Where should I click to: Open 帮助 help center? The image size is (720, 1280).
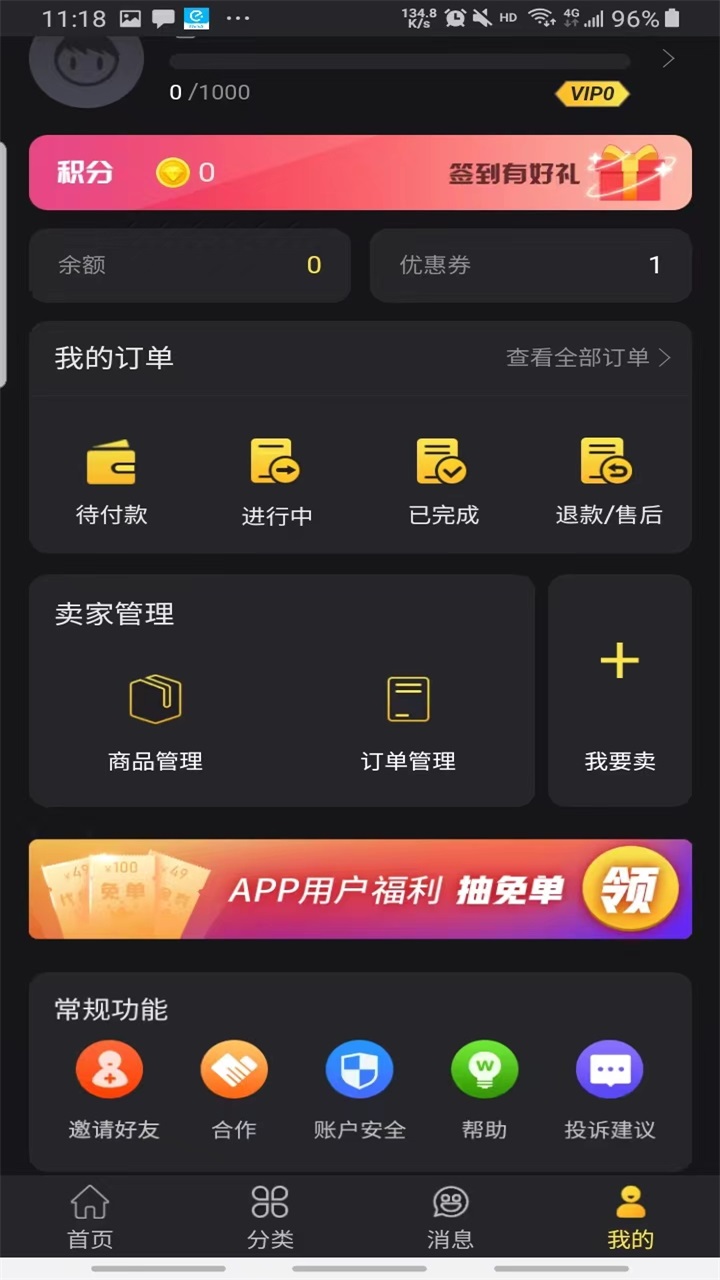[x=484, y=1090]
